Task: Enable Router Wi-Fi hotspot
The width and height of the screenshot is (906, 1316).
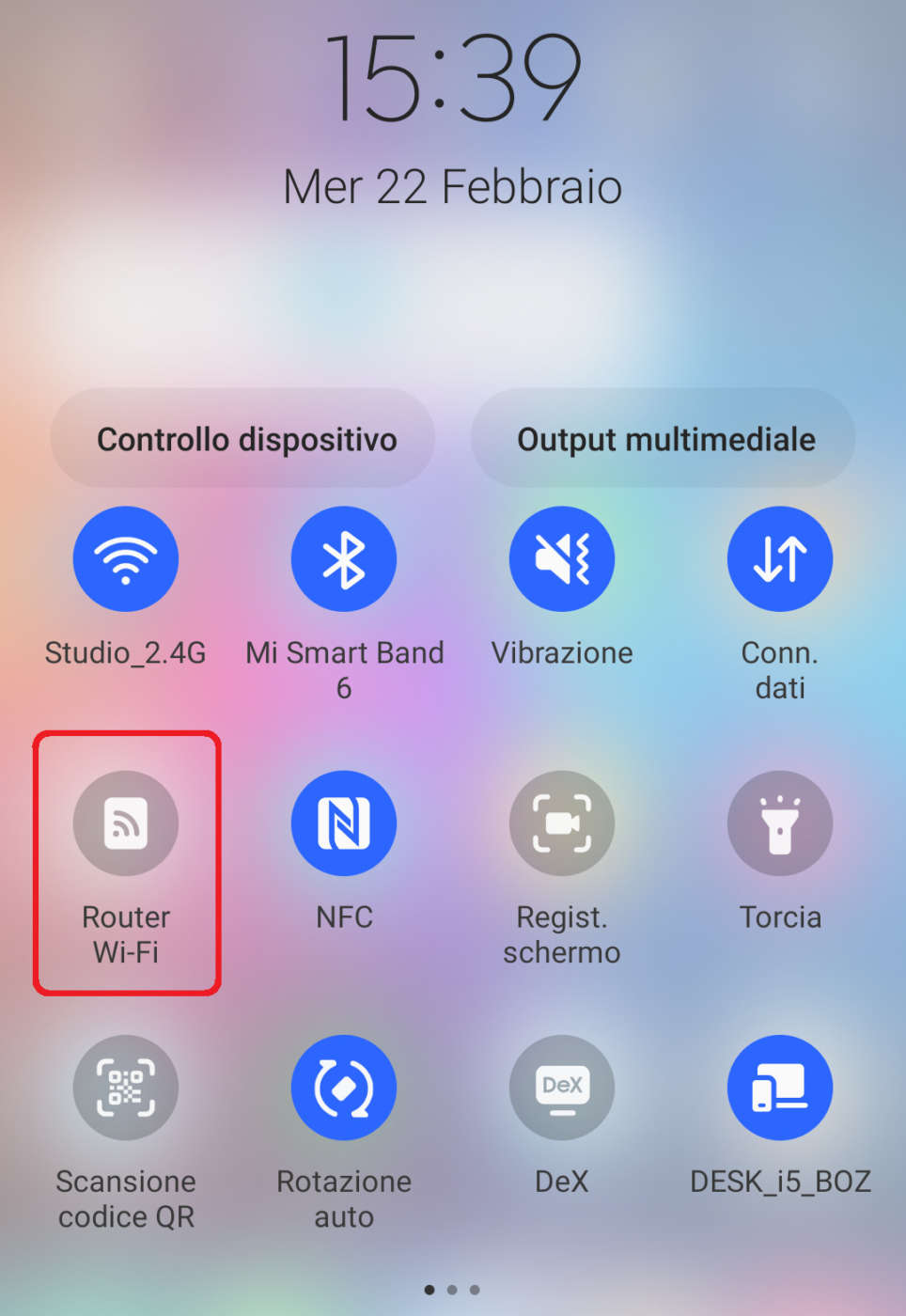Action: (x=126, y=823)
